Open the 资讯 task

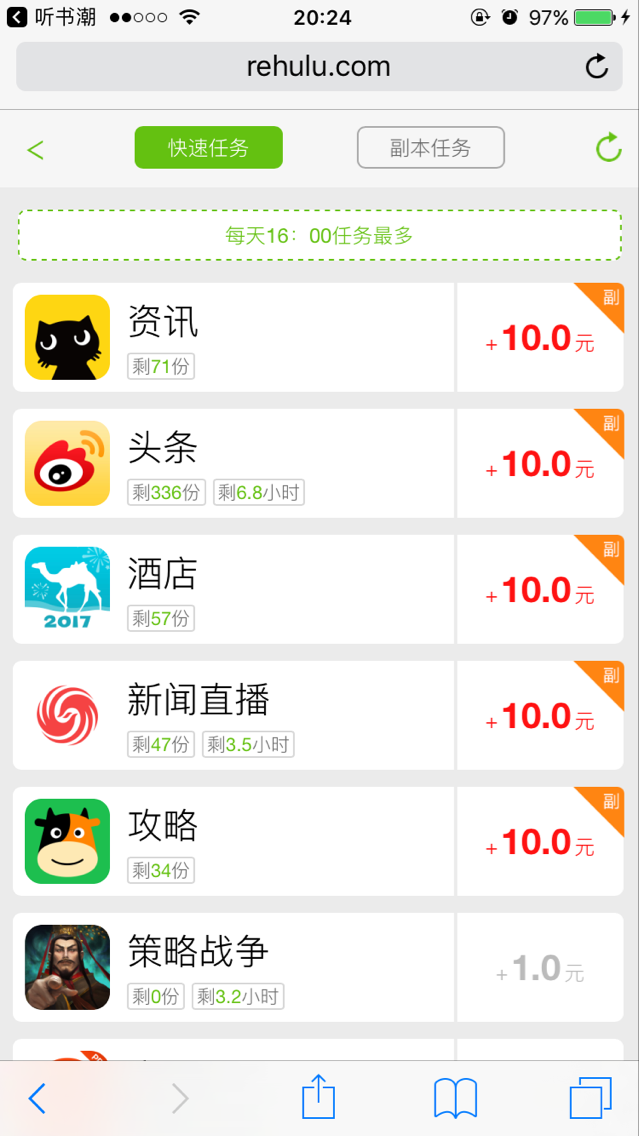[x=318, y=338]
